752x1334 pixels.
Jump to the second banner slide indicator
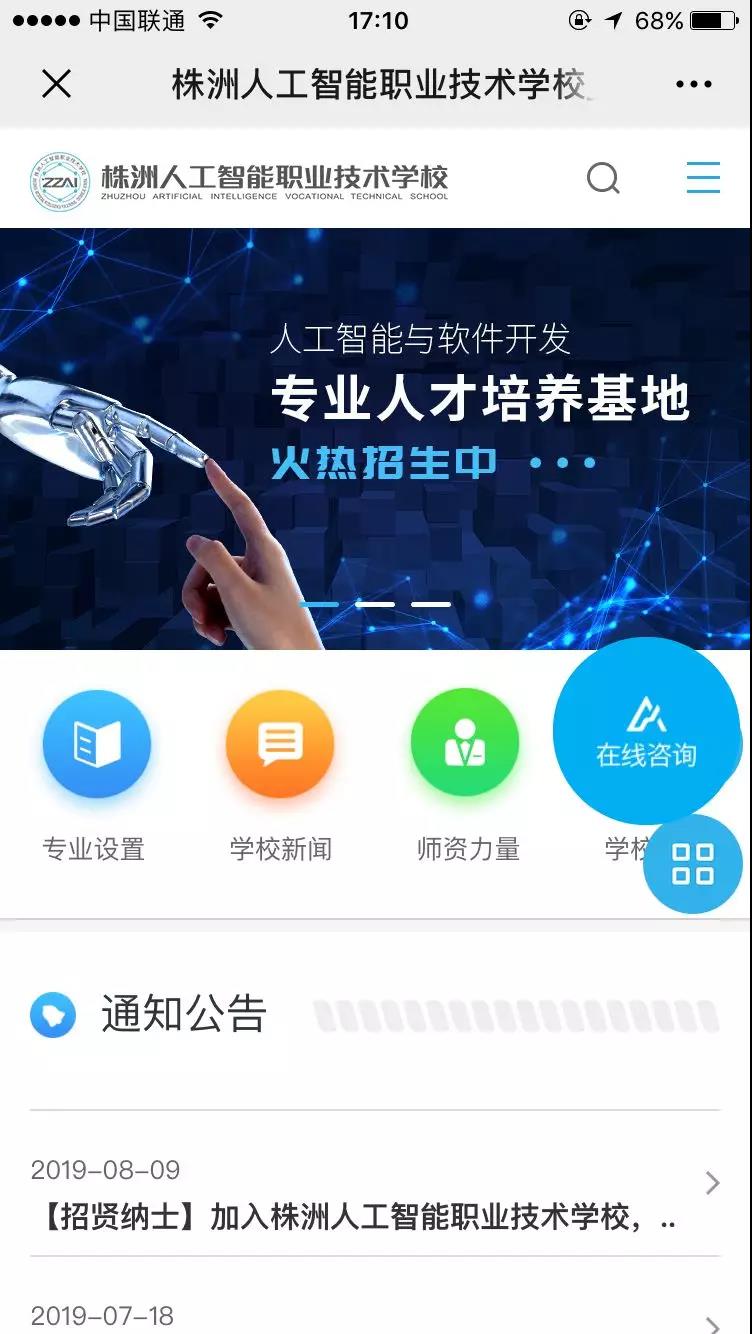375,604
